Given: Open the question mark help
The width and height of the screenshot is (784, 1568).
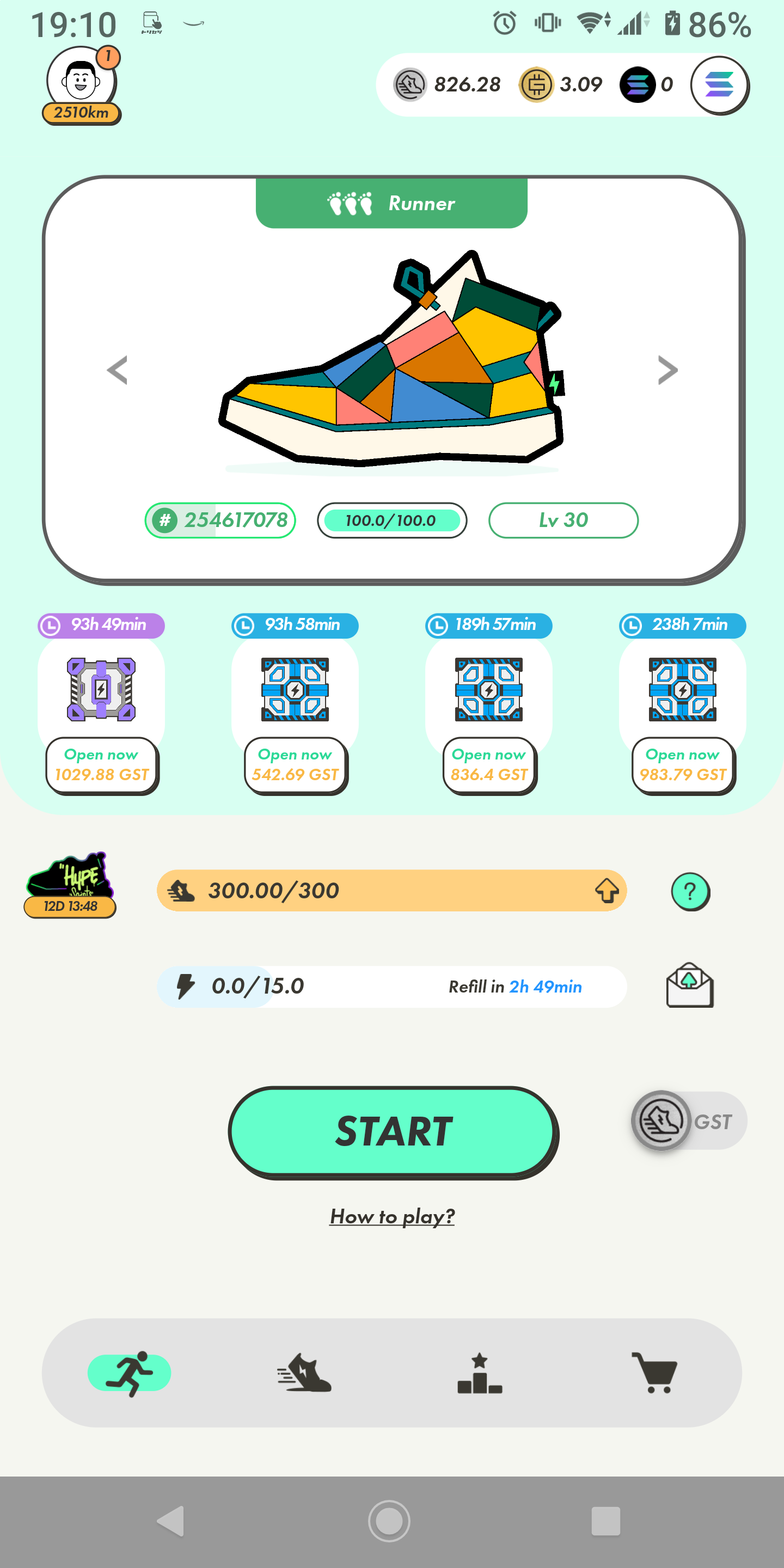Looking at the screenshot, I should coord(690,892).
